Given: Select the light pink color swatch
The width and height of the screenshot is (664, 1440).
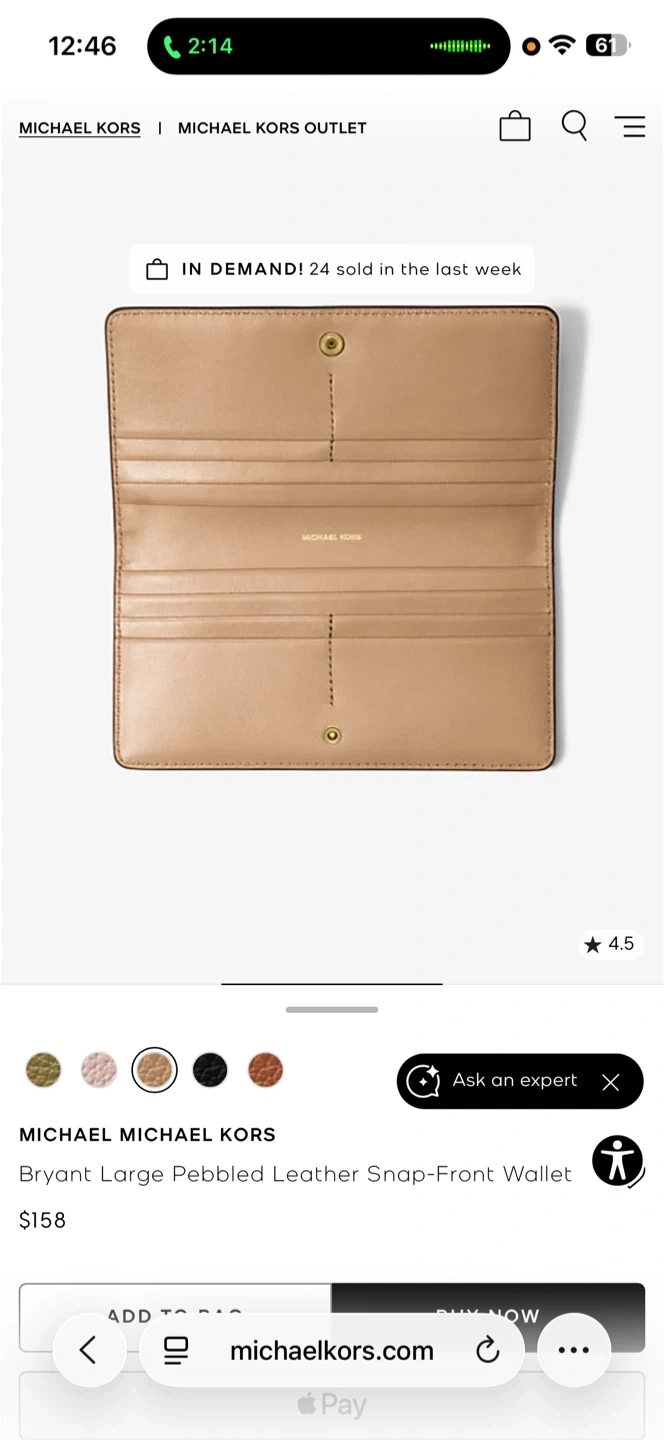Looking at the screenshot, I should (99, 1070).
